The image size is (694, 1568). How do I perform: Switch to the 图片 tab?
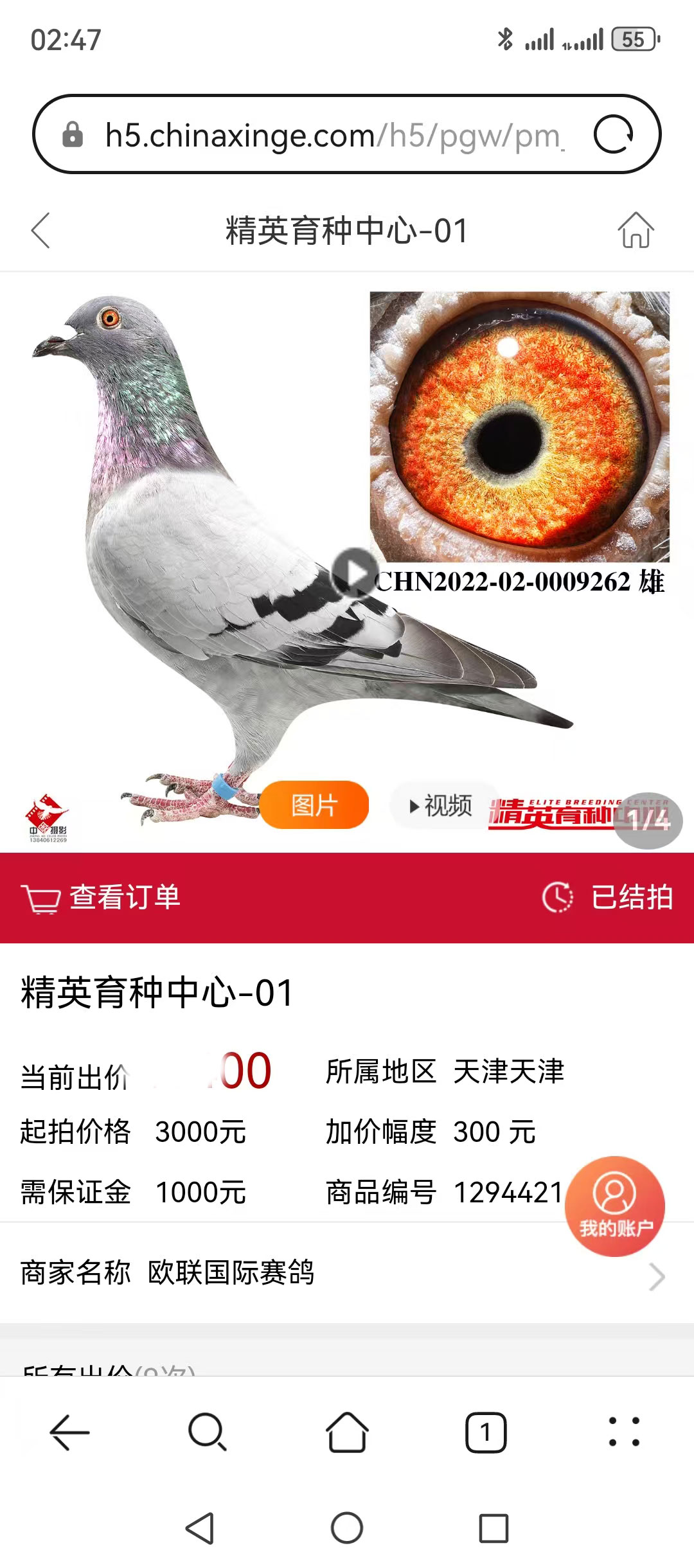(x=314, y=805)
